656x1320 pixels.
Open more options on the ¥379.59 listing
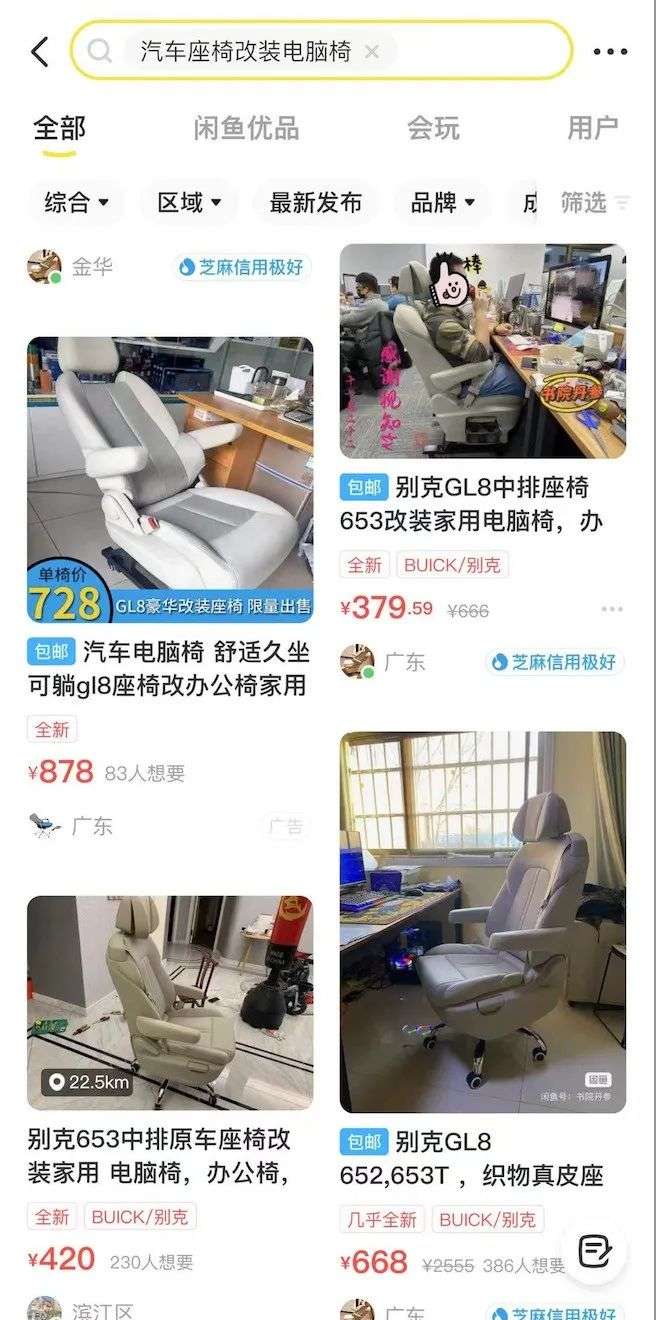[612, 609]
